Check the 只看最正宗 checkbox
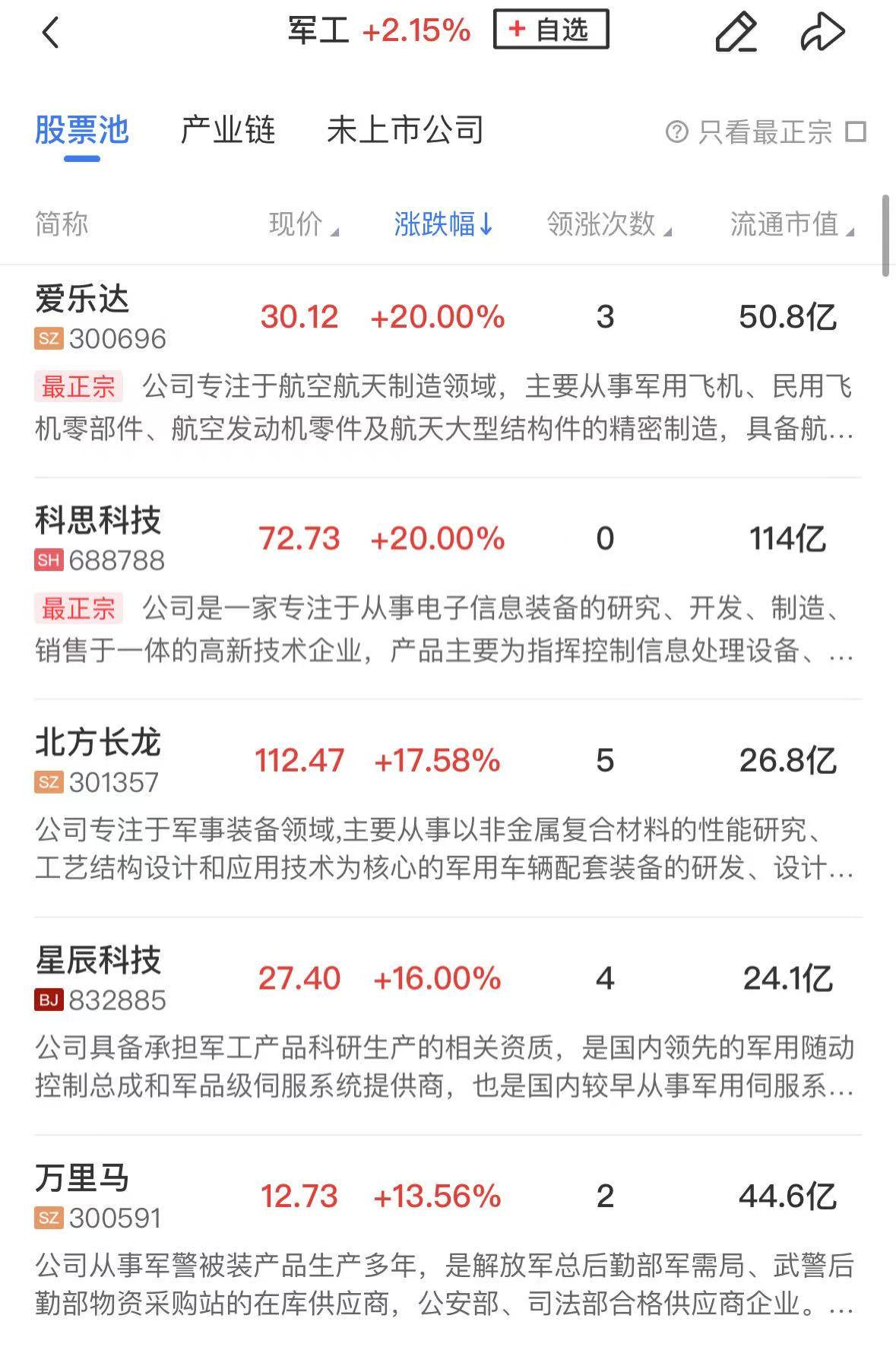Screen dimensions: 896x1347 point(856,132)
